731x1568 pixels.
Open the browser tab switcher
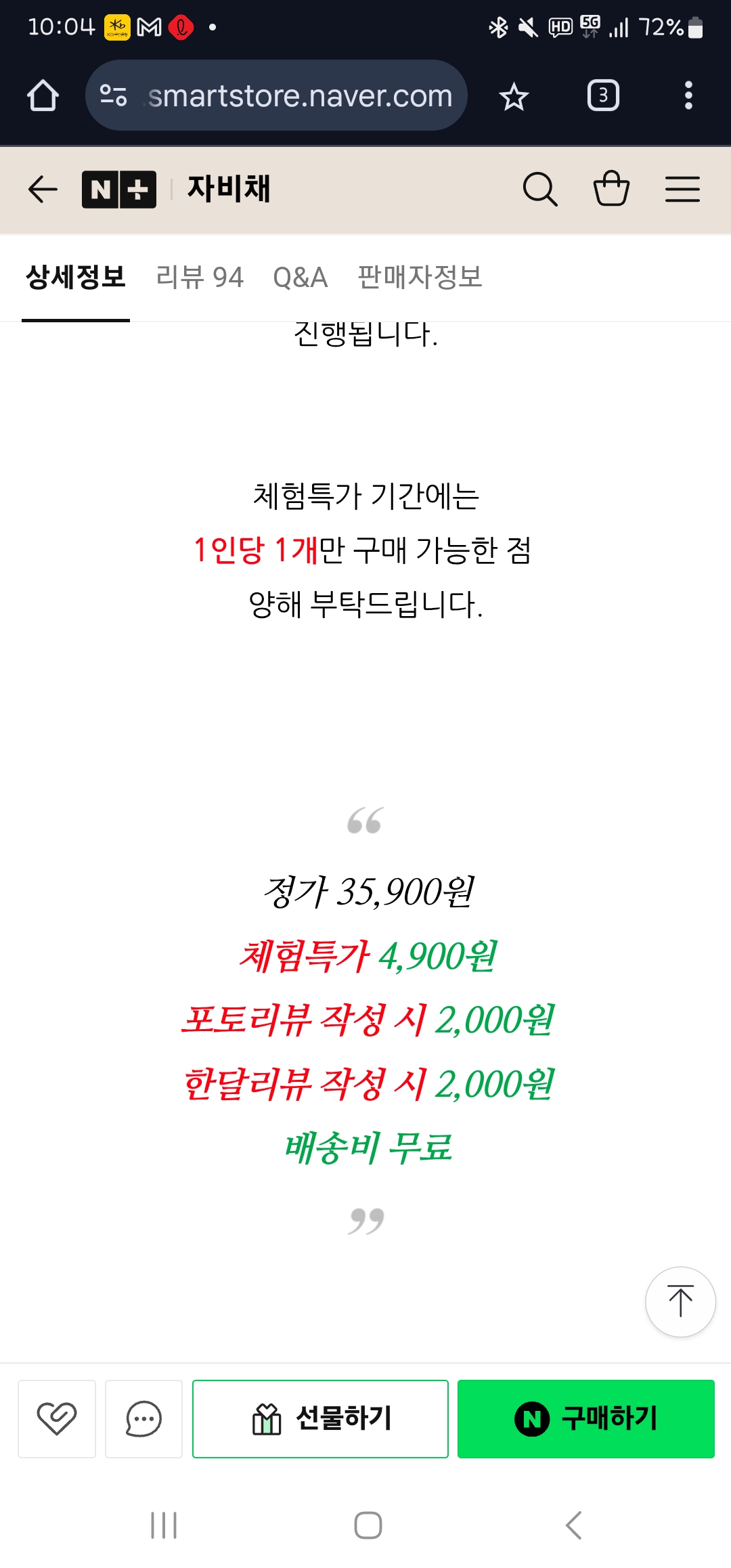coord(602,96)
